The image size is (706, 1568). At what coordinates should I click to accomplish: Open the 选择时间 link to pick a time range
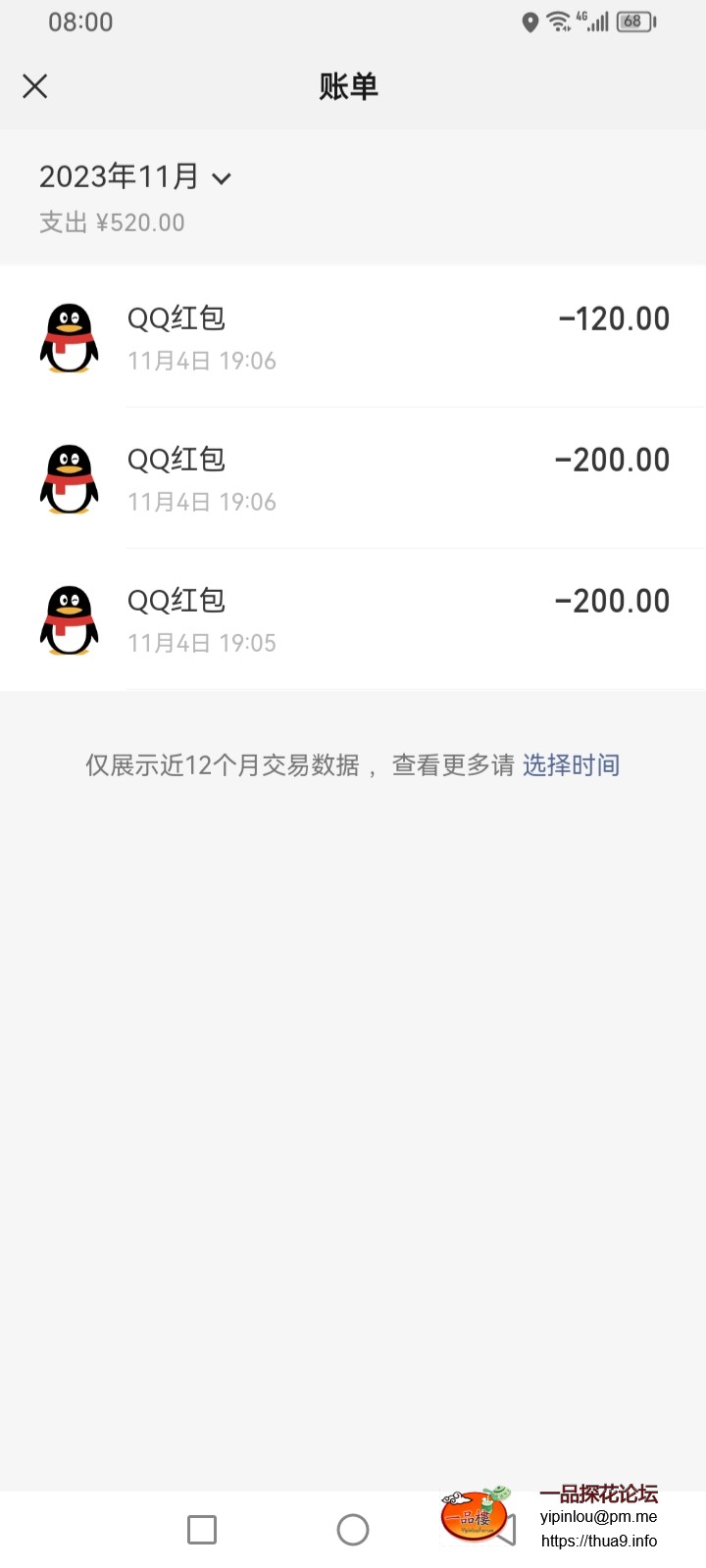(x=572, y=763)
